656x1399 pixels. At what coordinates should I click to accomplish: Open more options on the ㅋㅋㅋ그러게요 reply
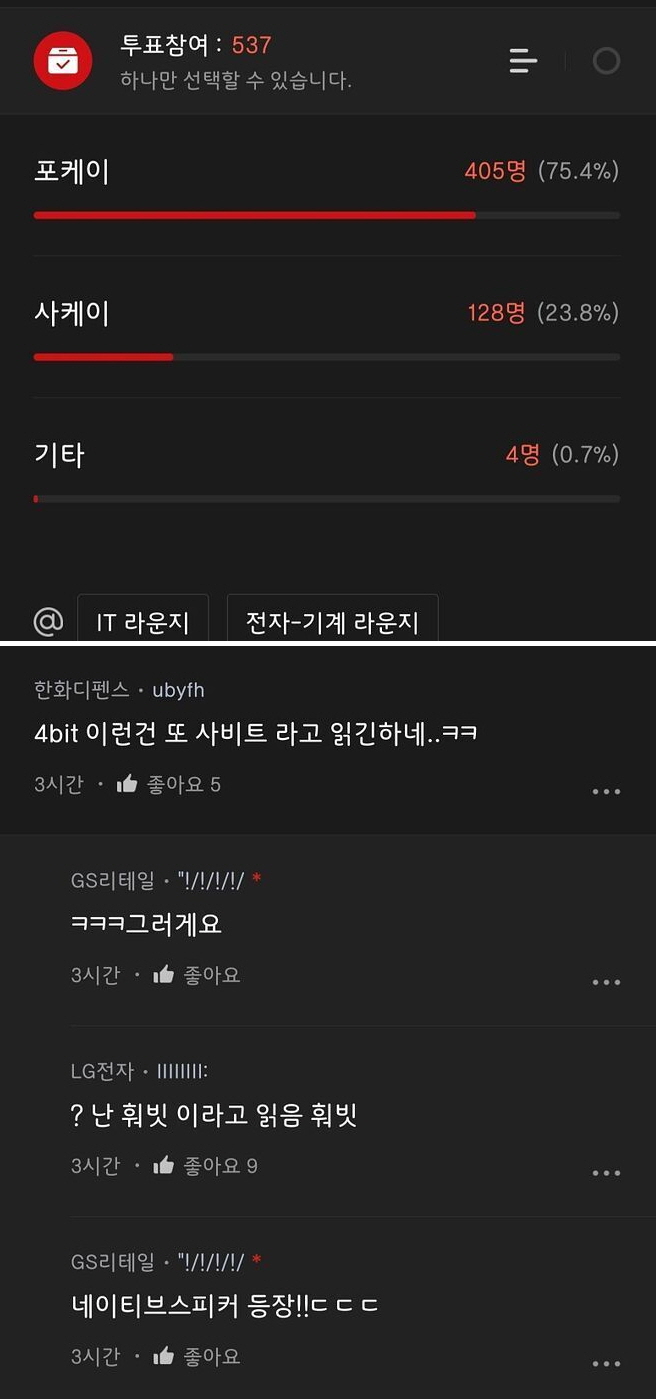tap(606, 982)
